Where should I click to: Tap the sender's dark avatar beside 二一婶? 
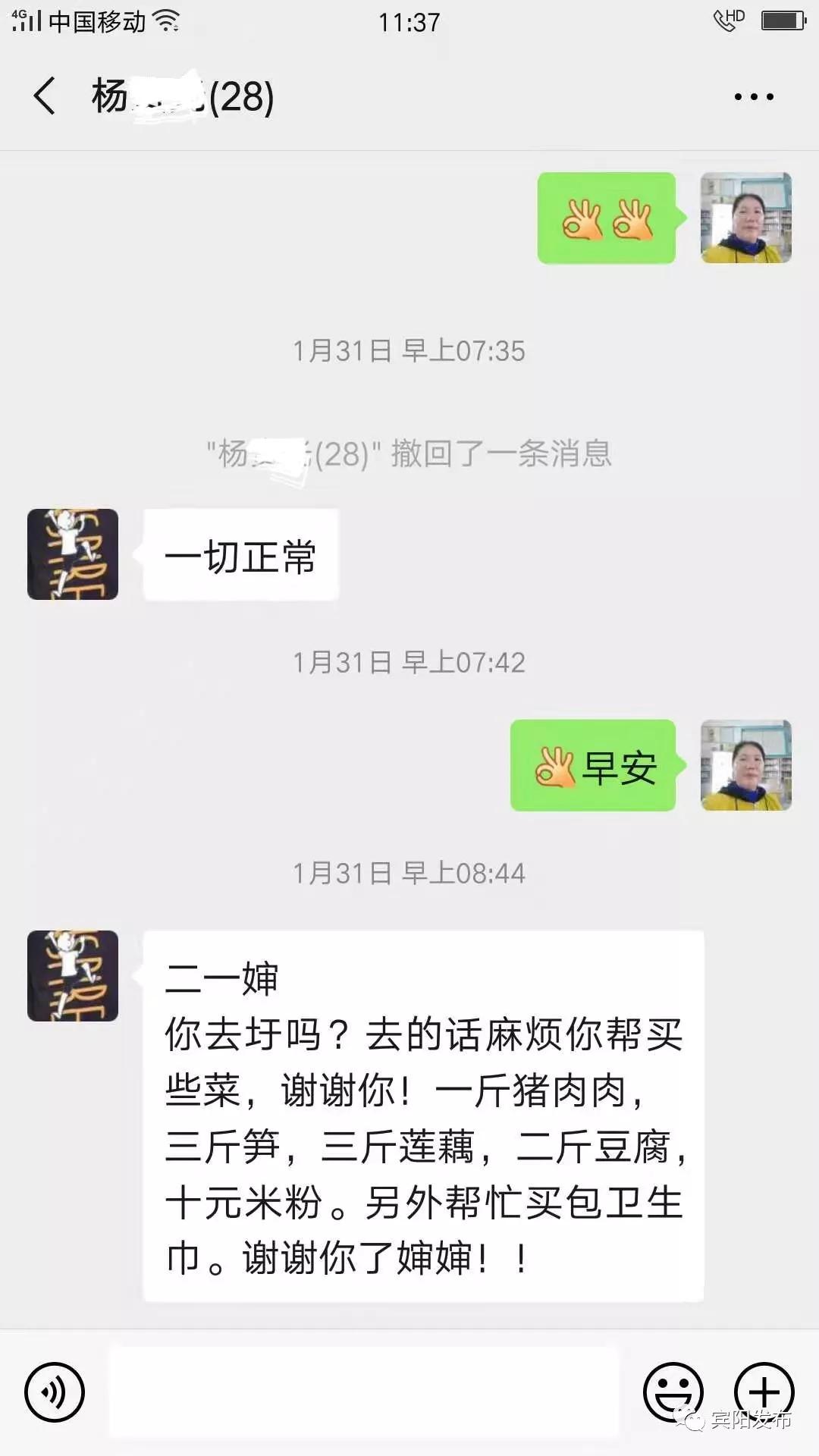pos(72,977)
